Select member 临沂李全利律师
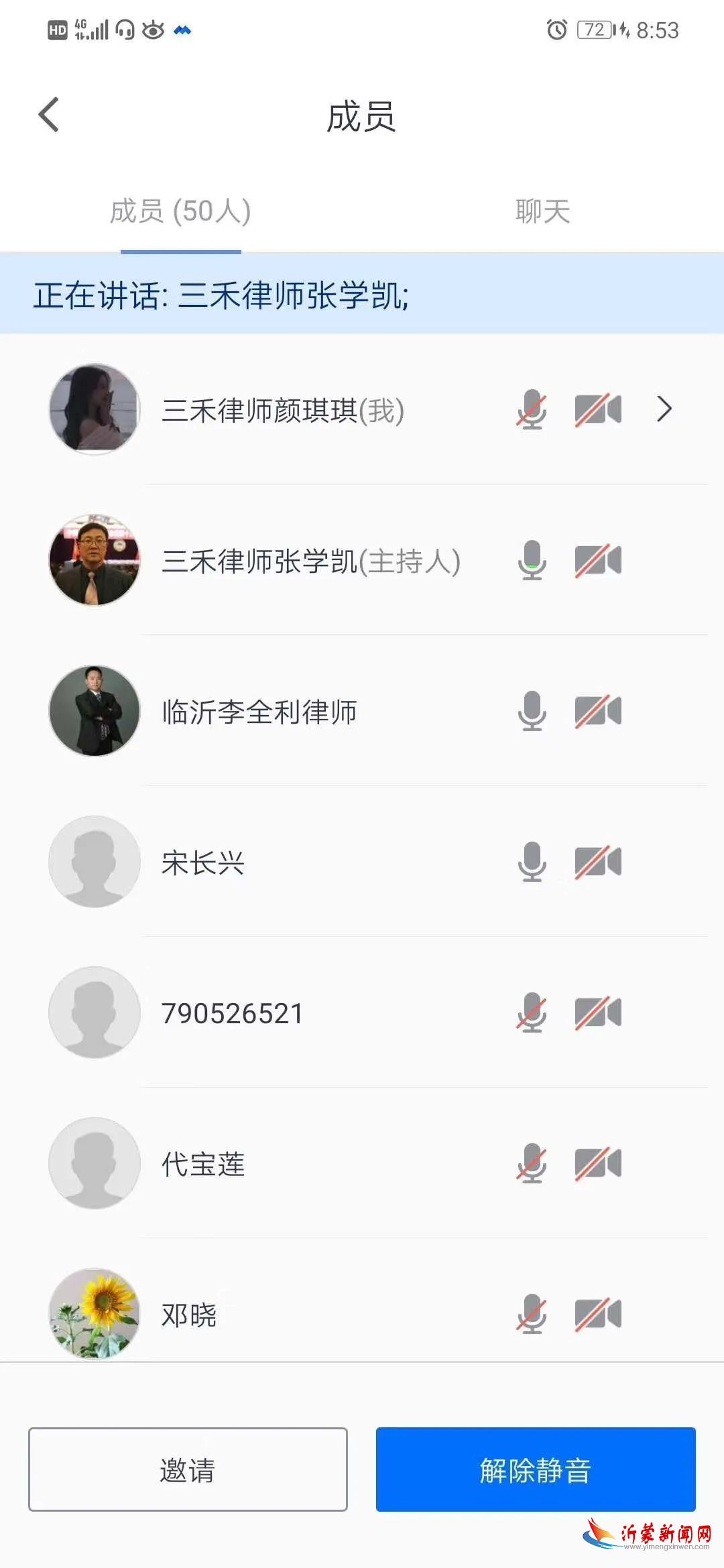Viewport: 724px width, 1568px height. [x=259, y=712]
